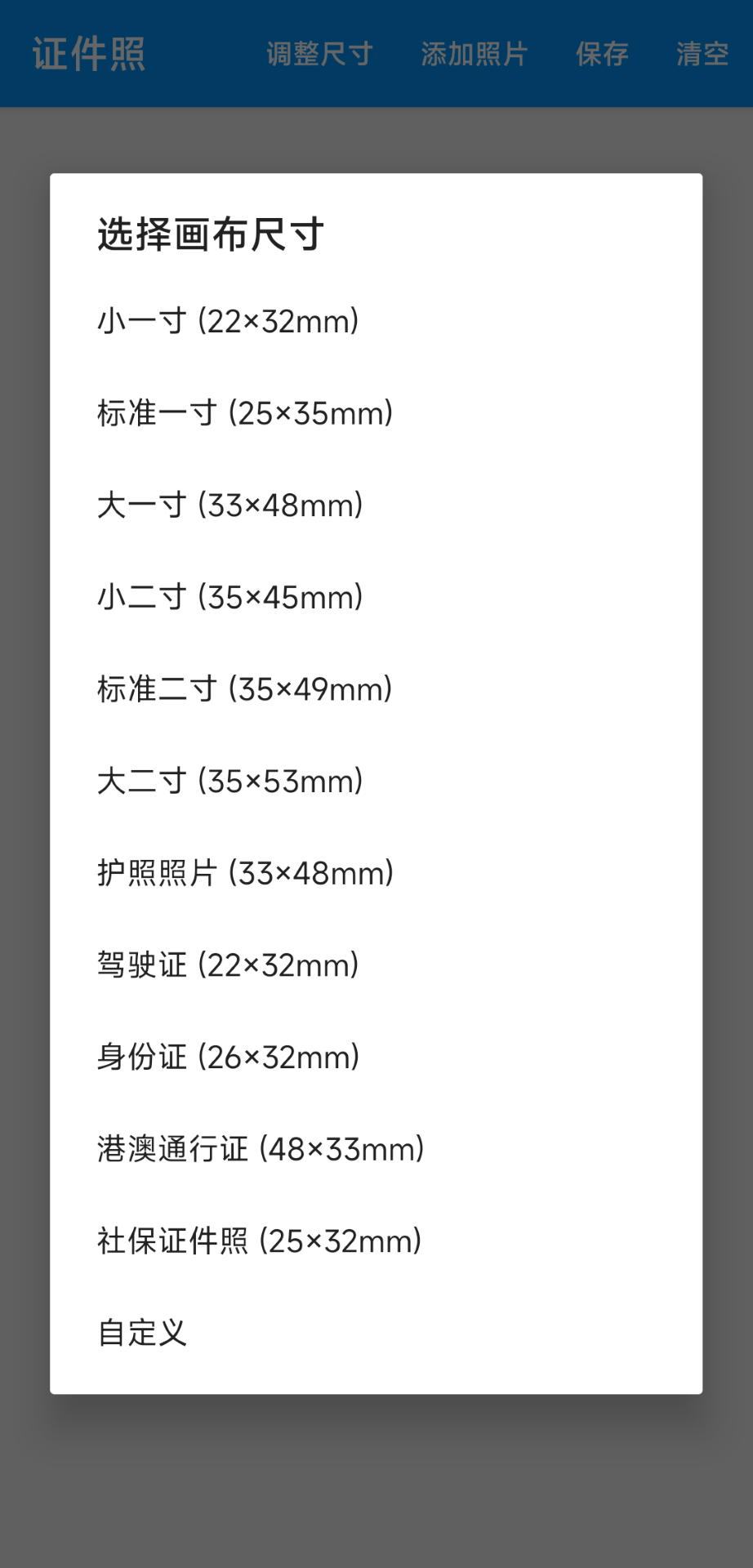The width and height of the screenshot is (753, 1568).
Task: Choose 标准二寸 (35×49mm) canvas
Action: pyautogui.click(x=243, y=688)
